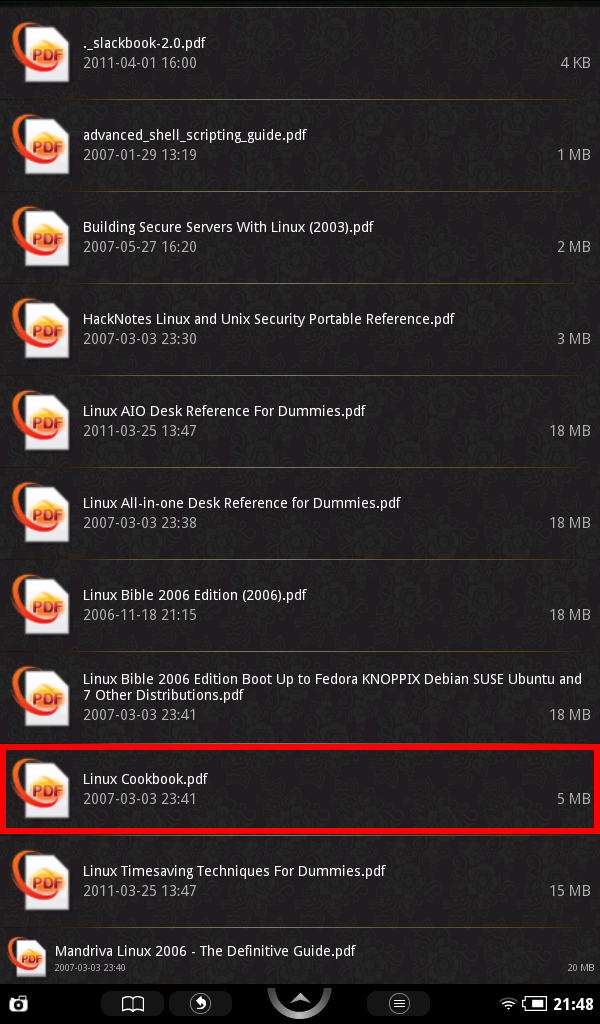Open Linux Bible 2006 Edition (2006).pdf
This screenshot has width=600, height=1024.
click(x=300, y=604)
